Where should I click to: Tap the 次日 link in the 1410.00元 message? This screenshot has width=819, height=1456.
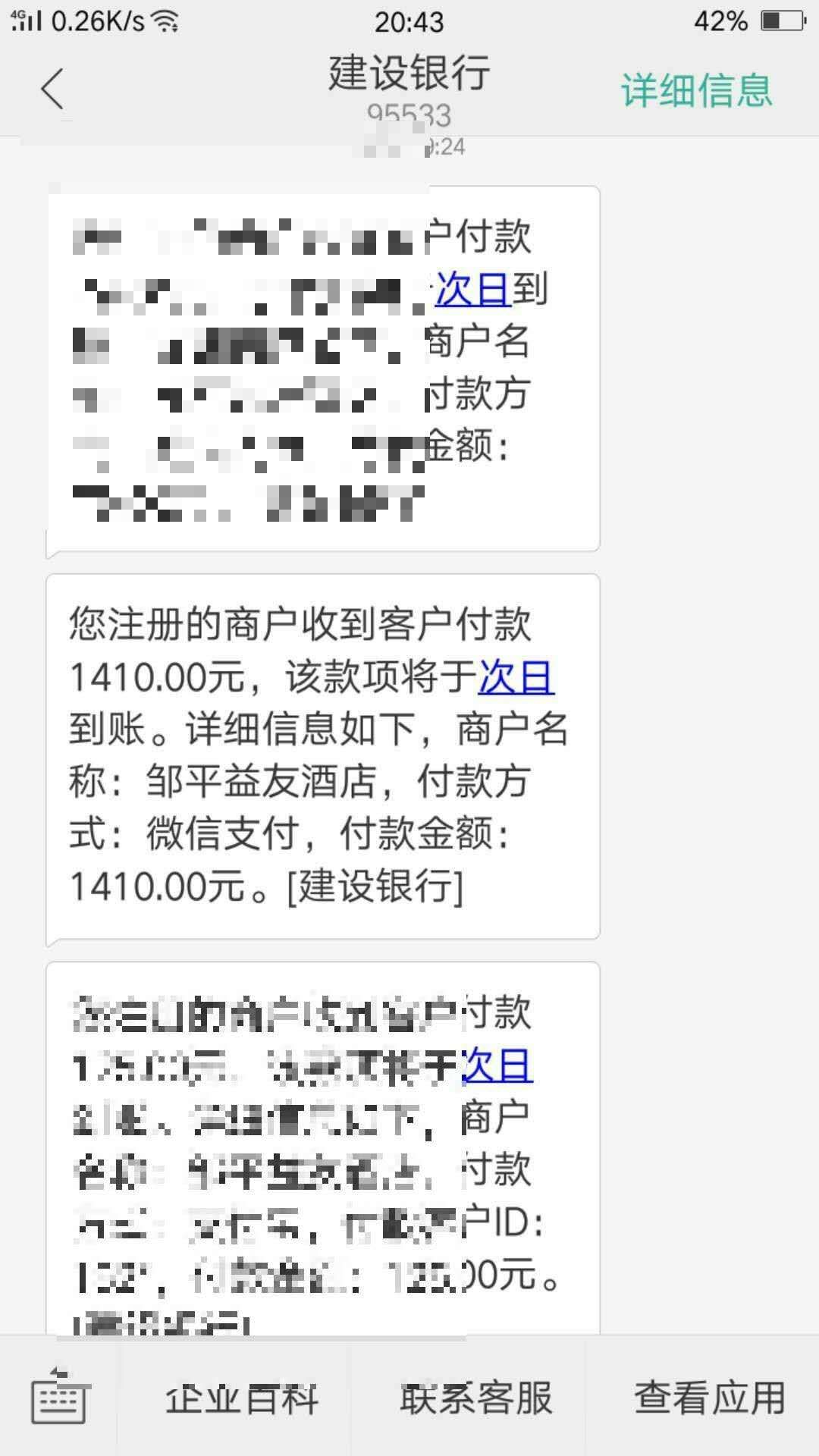click(516, 676)
